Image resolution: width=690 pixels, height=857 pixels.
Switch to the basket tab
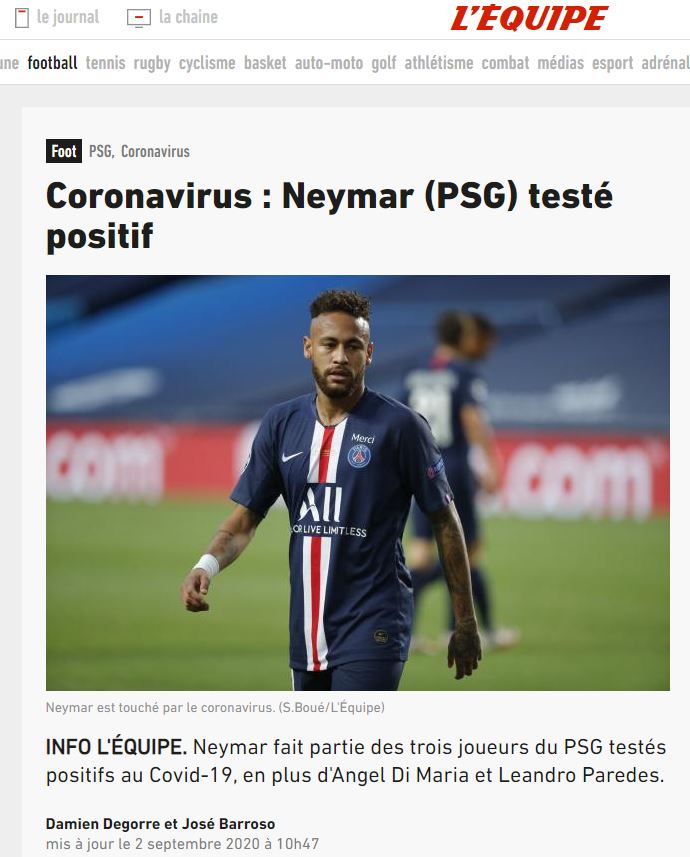click(265, 63)
